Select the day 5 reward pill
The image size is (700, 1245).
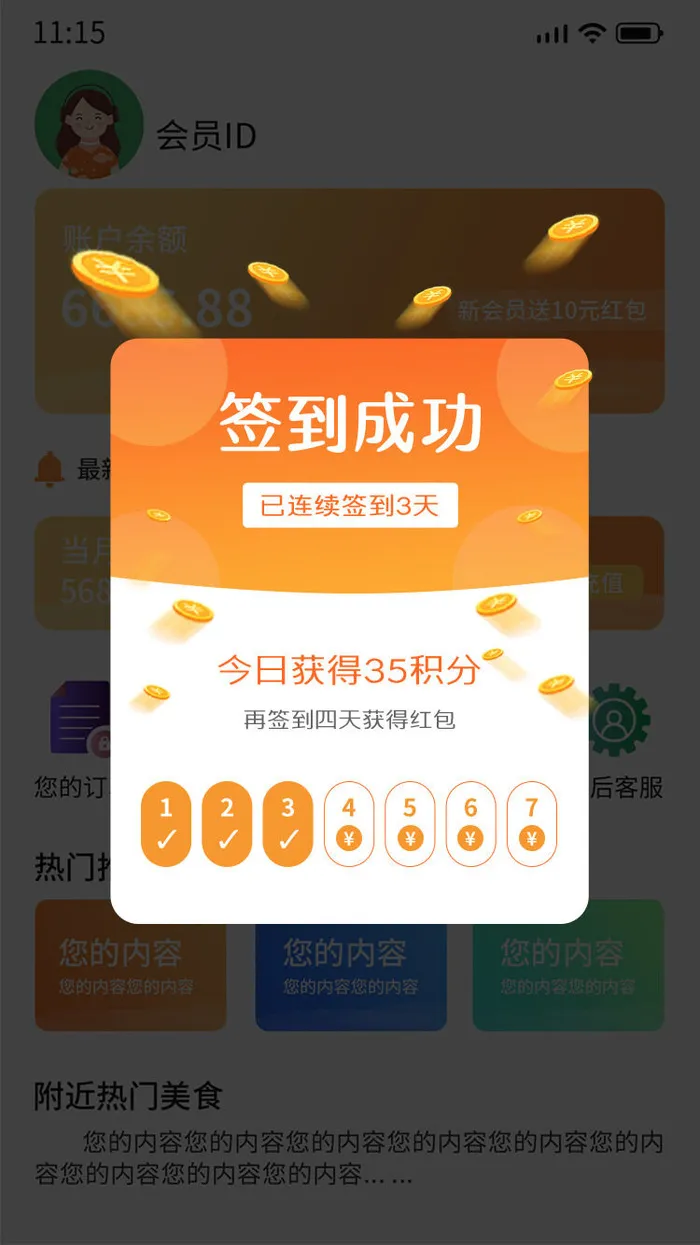pos(410,823)
